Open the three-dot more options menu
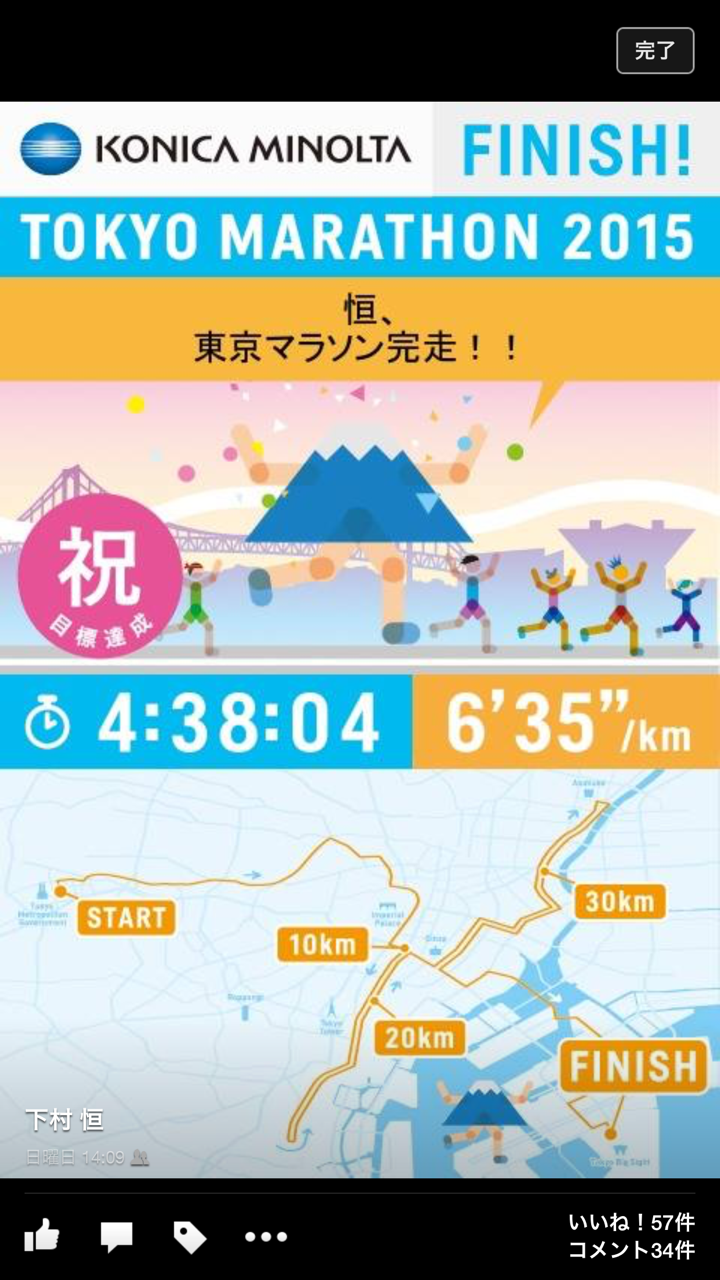The width and height of the screenshot is (720, 1280). tap(265, 1237)
